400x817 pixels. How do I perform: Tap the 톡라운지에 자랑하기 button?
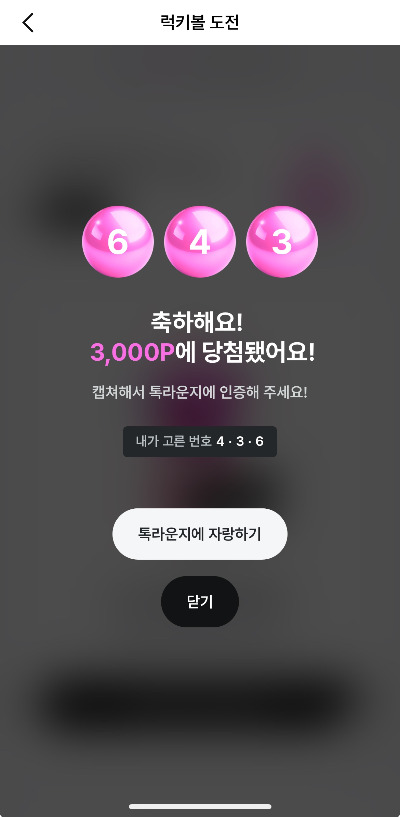199,534
